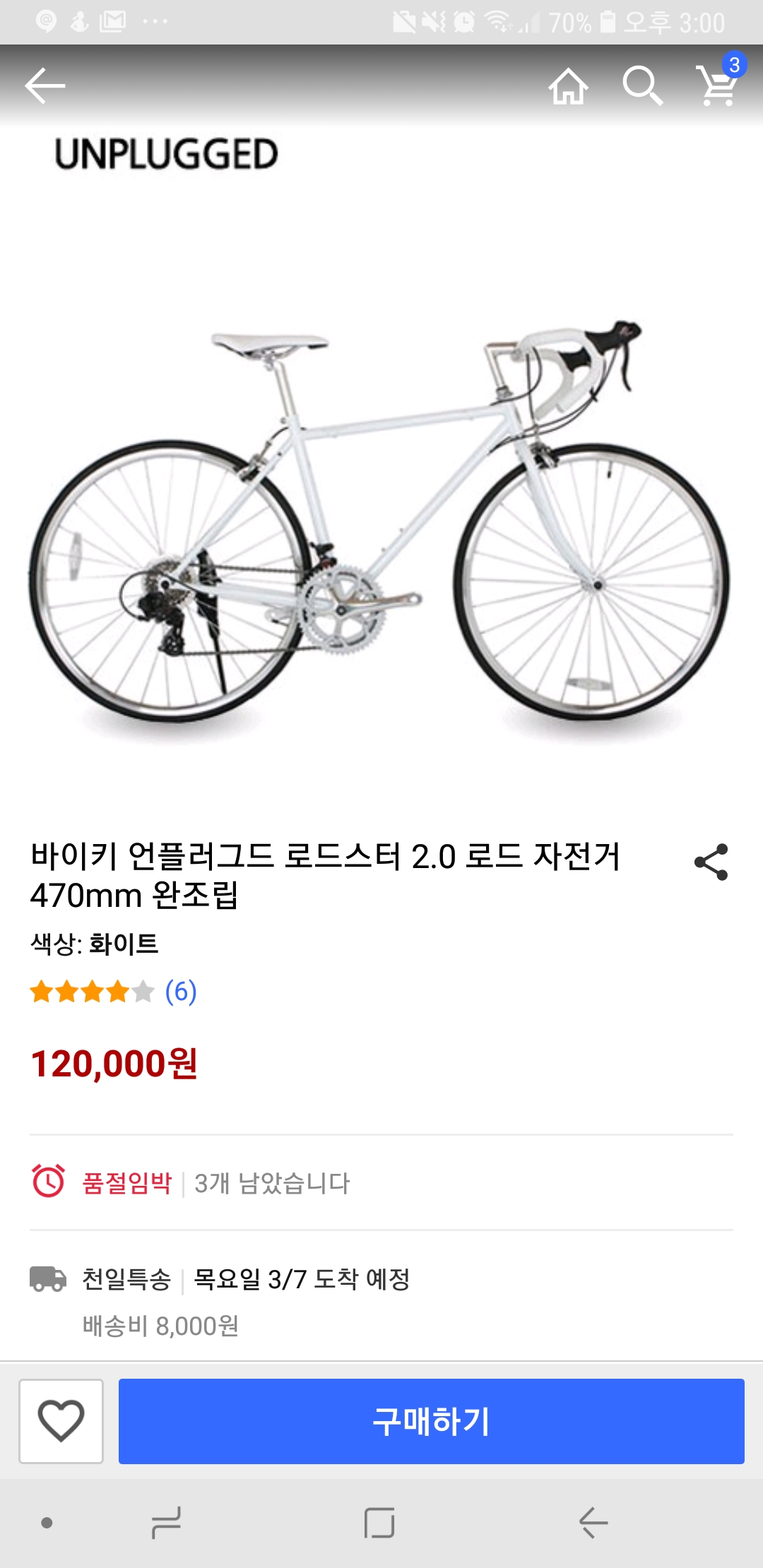Tap the system back button
This screenshot has width=763, height=1568.
(593, 1522)
